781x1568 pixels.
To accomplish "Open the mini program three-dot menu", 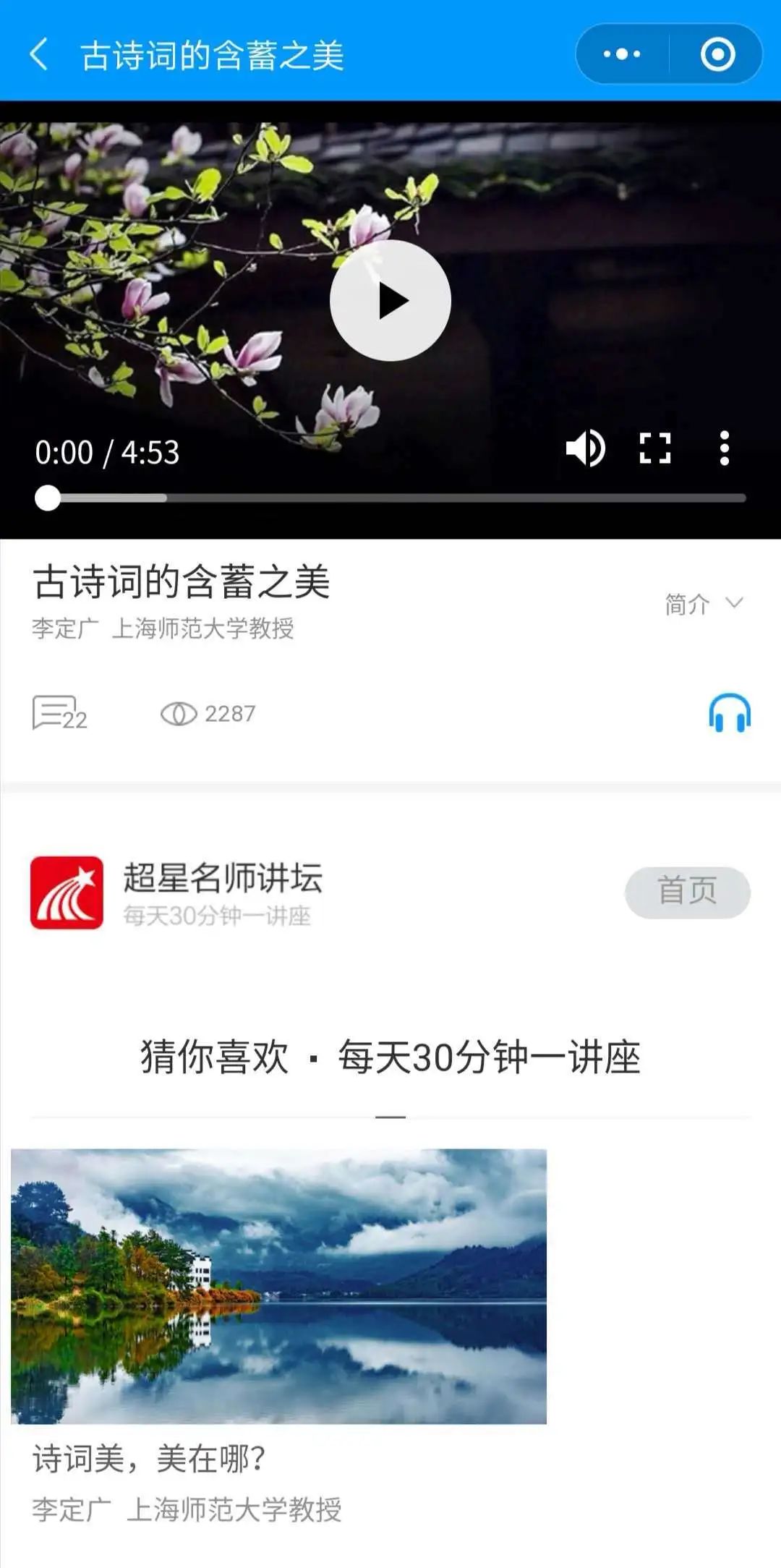I will coord(622,54).
